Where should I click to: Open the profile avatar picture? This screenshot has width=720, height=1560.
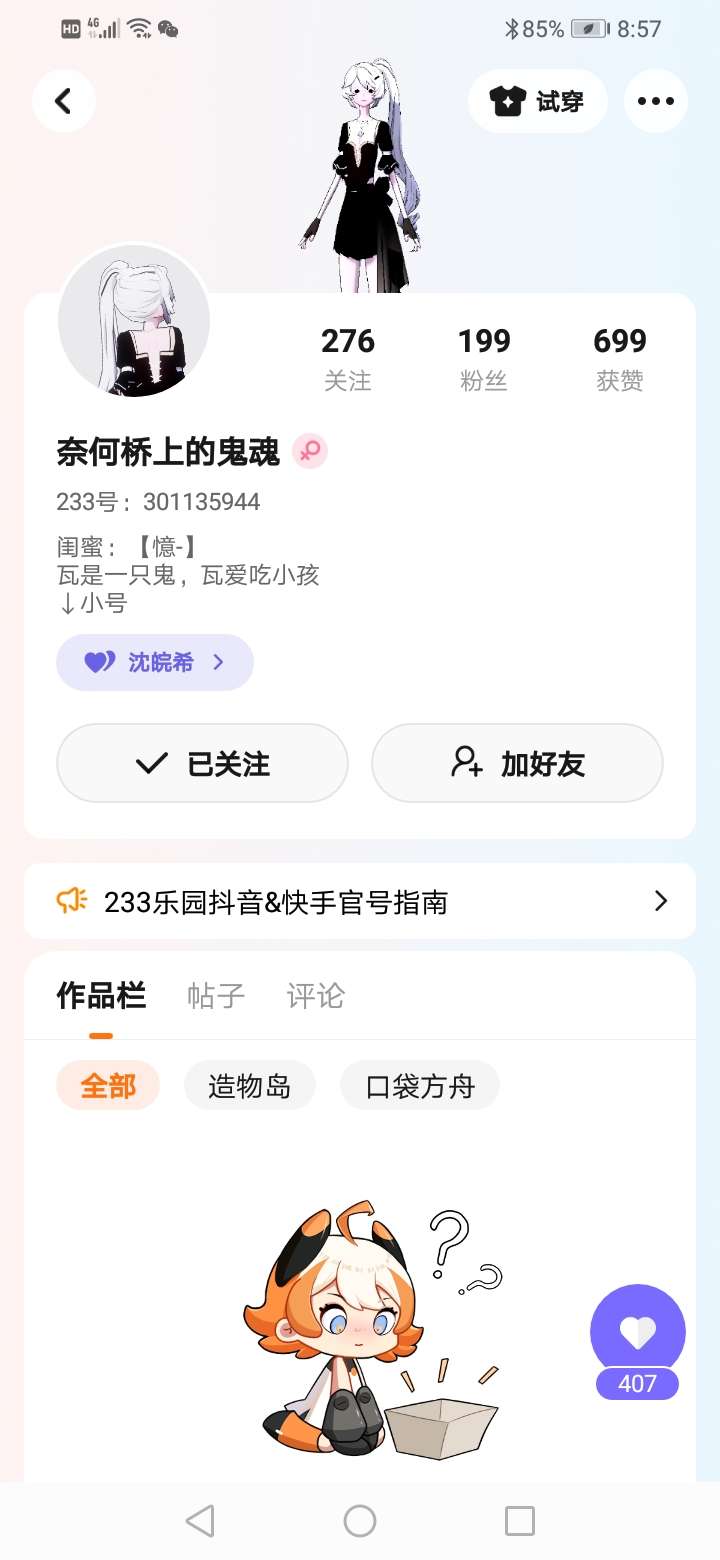point(134,322)
